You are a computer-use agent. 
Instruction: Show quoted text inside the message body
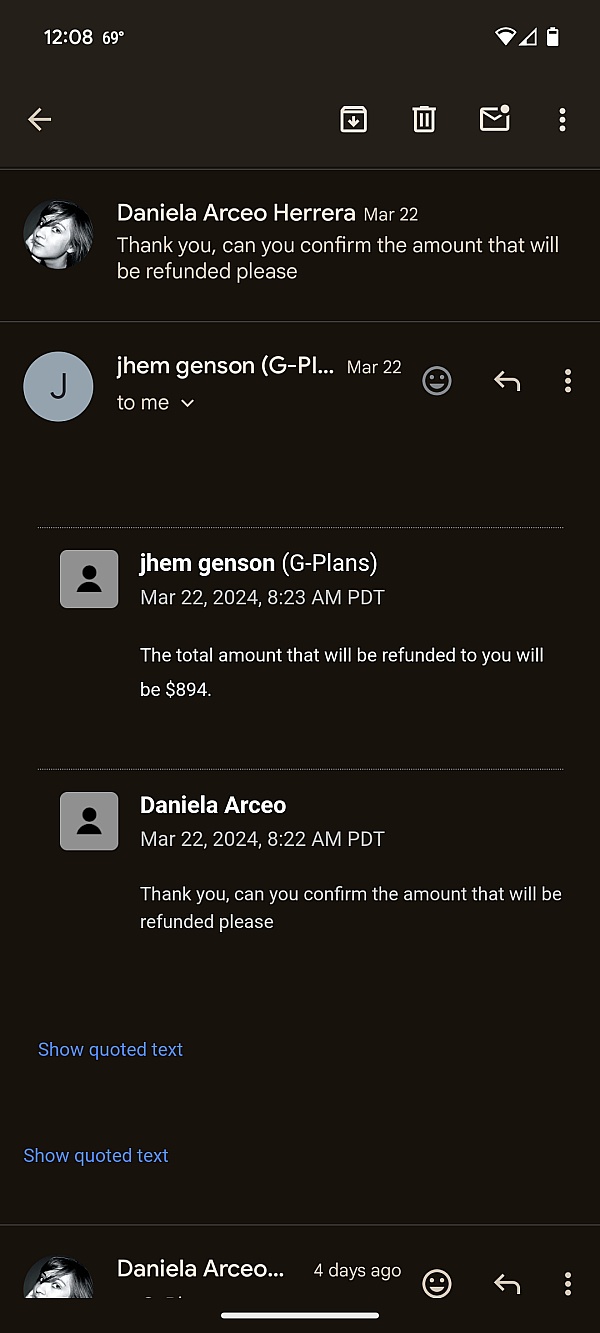tap(110, 1049)
